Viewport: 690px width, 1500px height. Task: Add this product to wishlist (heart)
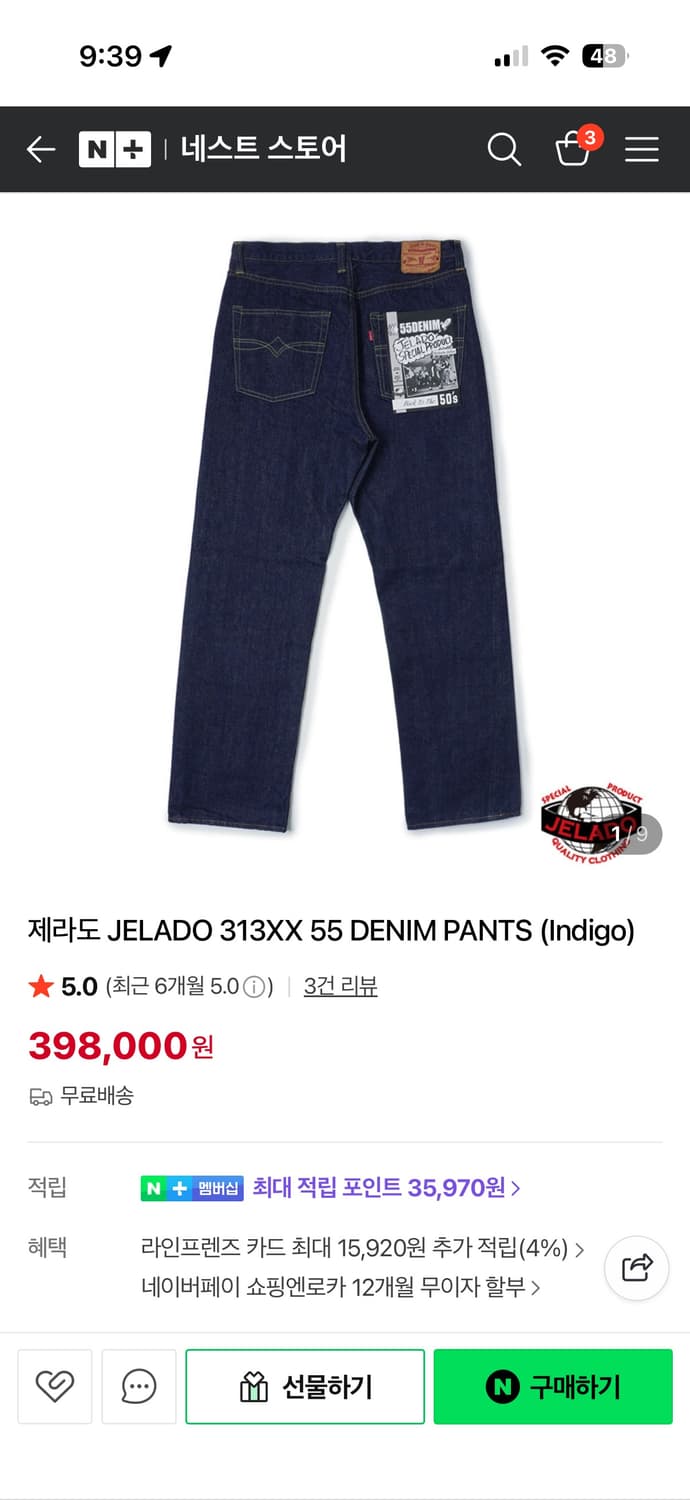point(55,1386)
